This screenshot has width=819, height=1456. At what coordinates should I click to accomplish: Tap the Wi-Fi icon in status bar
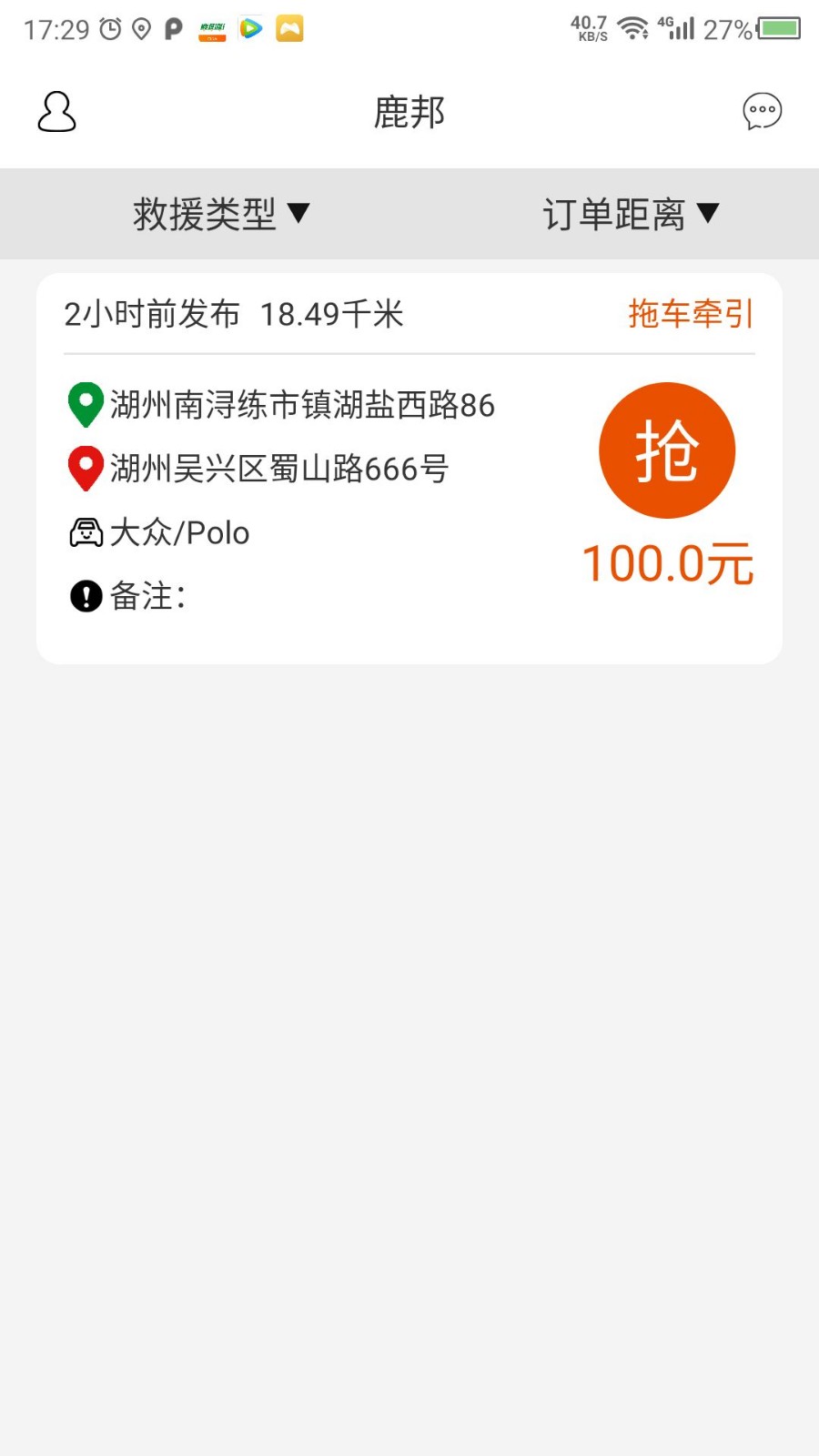[632, 28]
